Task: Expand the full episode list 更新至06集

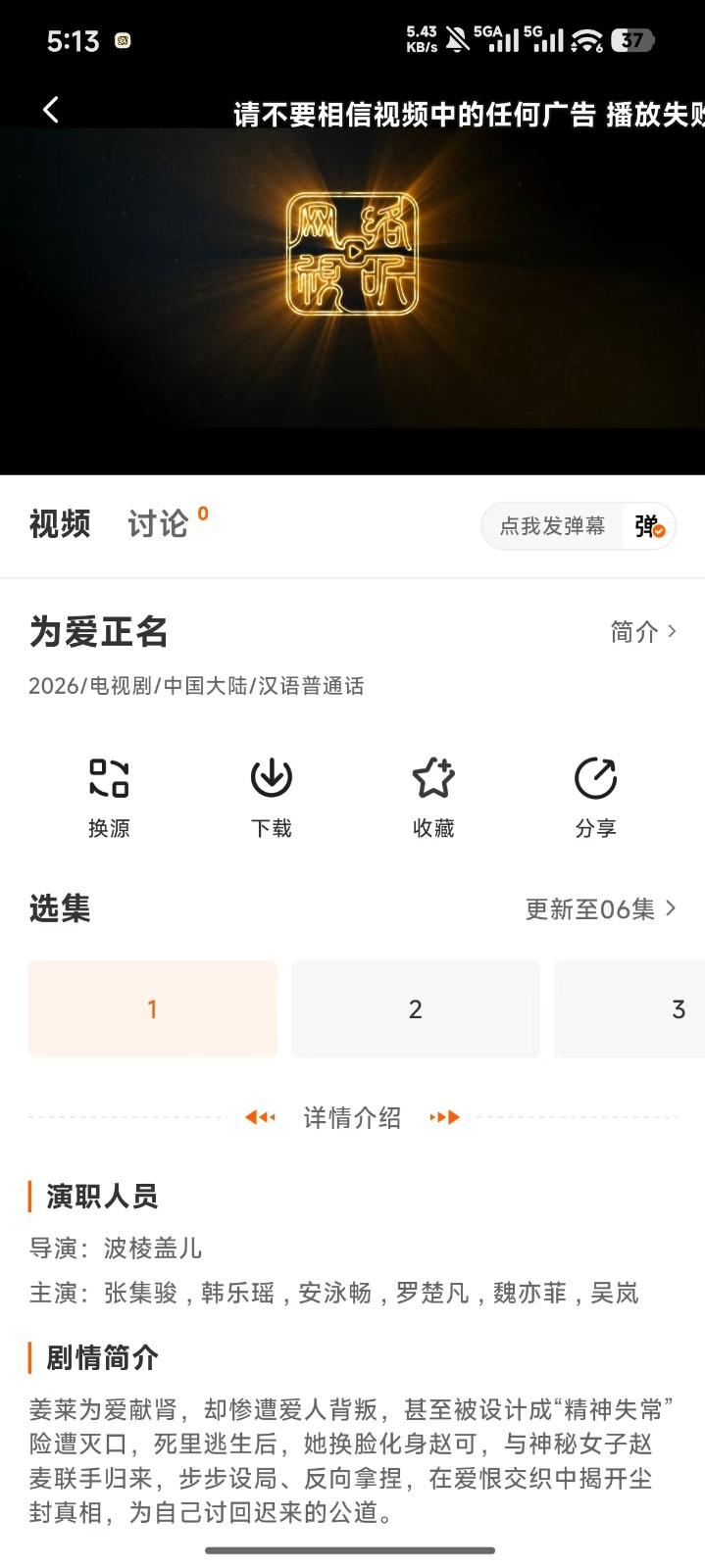Action: pyautogui.click(x=601, y=909)
